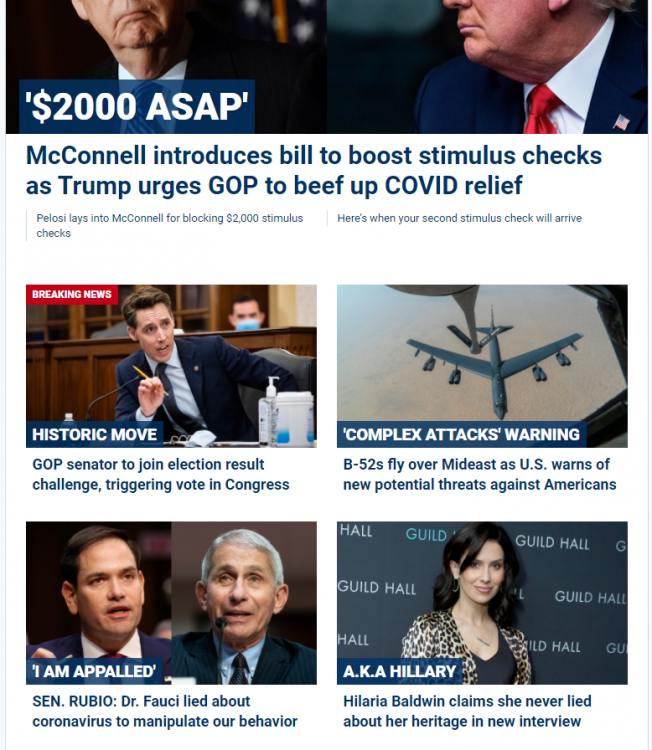Read the GOP senator election challenge headline

161,475
